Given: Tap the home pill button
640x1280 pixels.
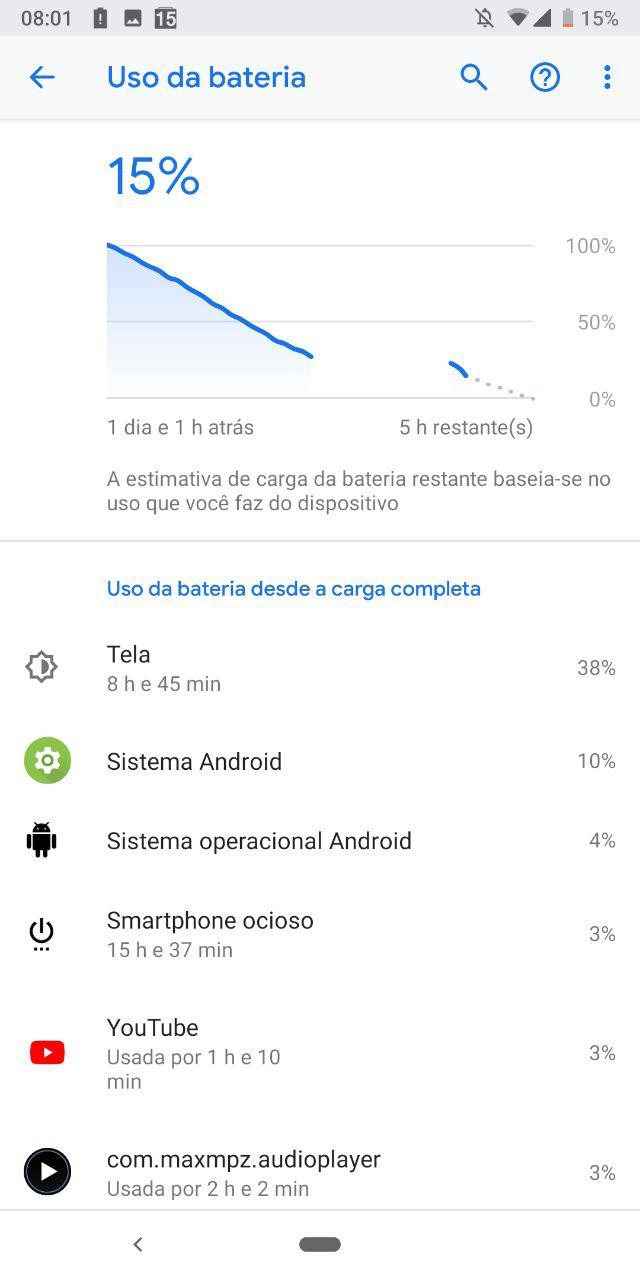Looking at the screenshot, I should click(x=320, y=1244).
